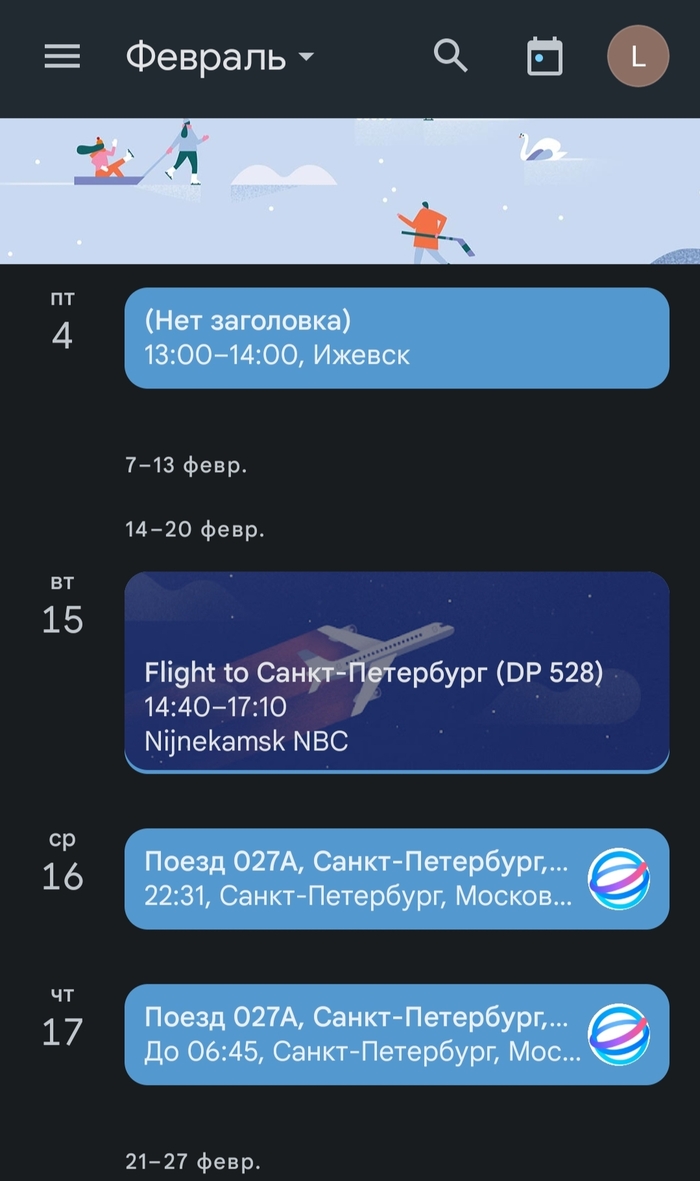Open the hamburger navigation menu
This screenshot has width=700, height=1181.
click(62, 57)
